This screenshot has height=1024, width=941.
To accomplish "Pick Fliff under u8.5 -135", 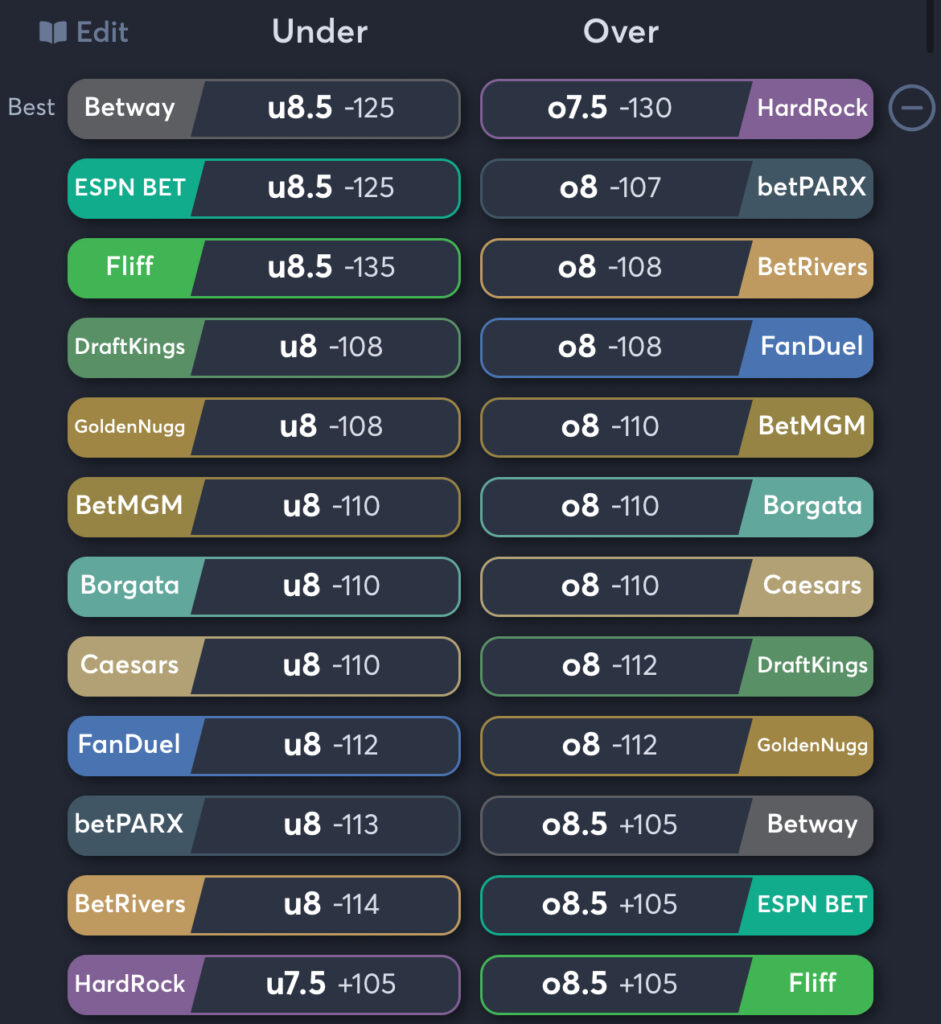I will tap(264, 268).
